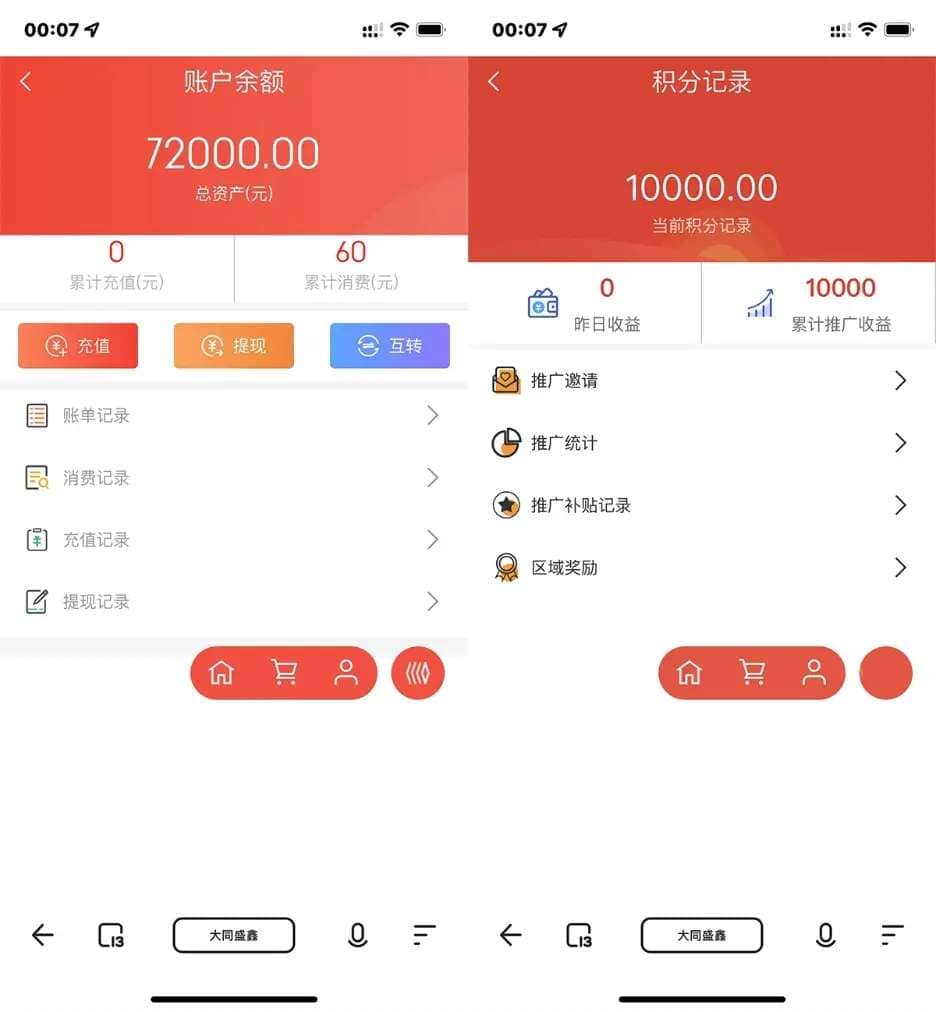Screen dimensions: 936x1012
Task: Go back from the 积分记录 page
Action: 494,82
